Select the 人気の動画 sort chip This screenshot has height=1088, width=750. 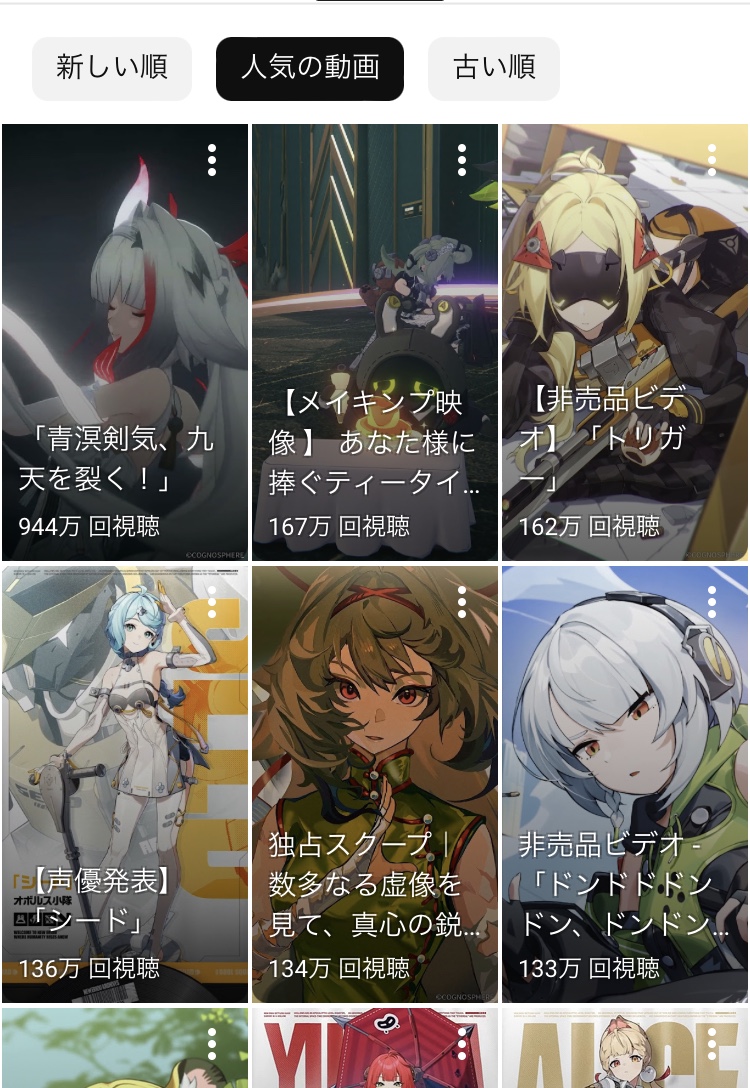(x=310, y=68)
